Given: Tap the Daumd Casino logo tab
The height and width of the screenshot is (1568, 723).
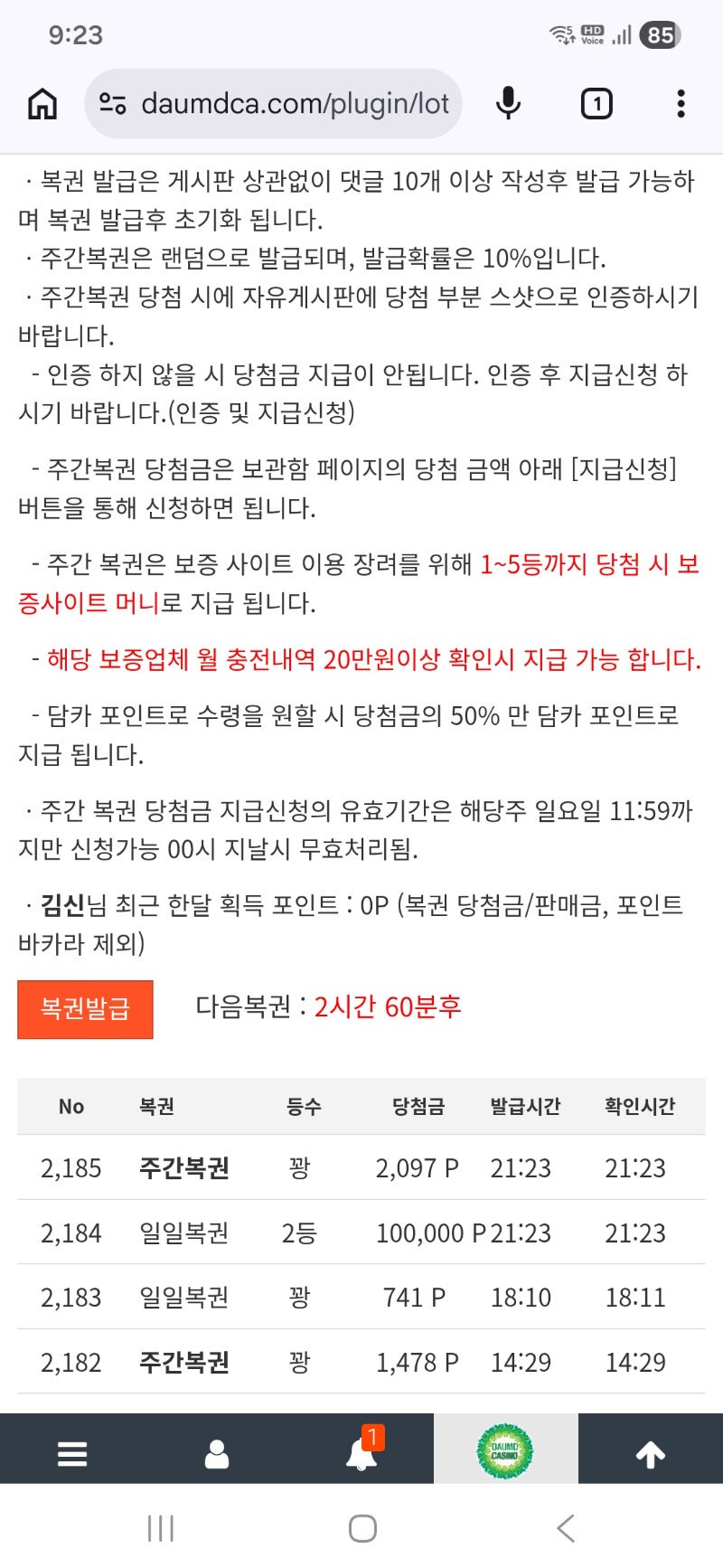Looking at the screenshot, I should 505,1451.
